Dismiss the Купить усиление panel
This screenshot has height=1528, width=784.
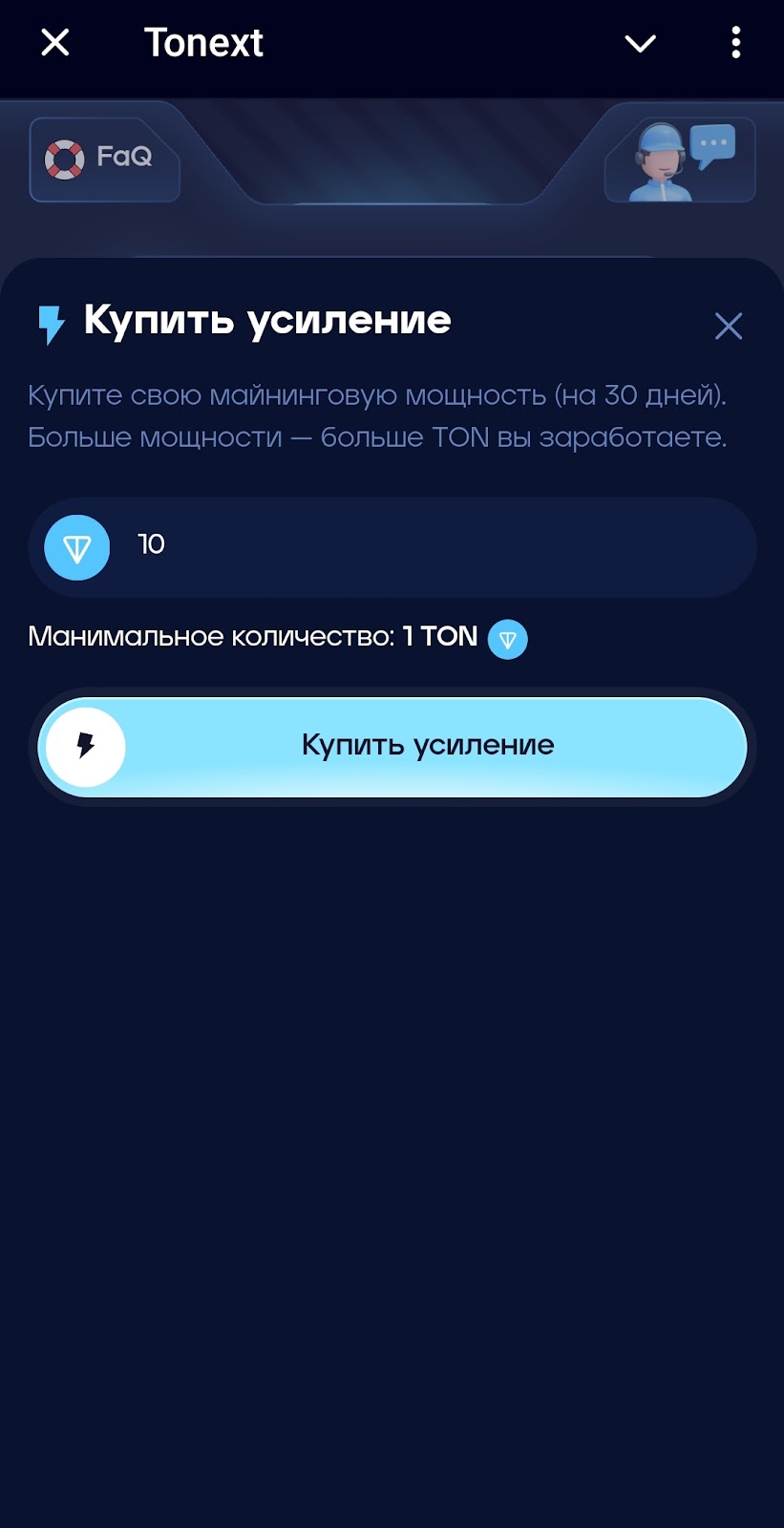pyautogui.click(x=728, y=327)
